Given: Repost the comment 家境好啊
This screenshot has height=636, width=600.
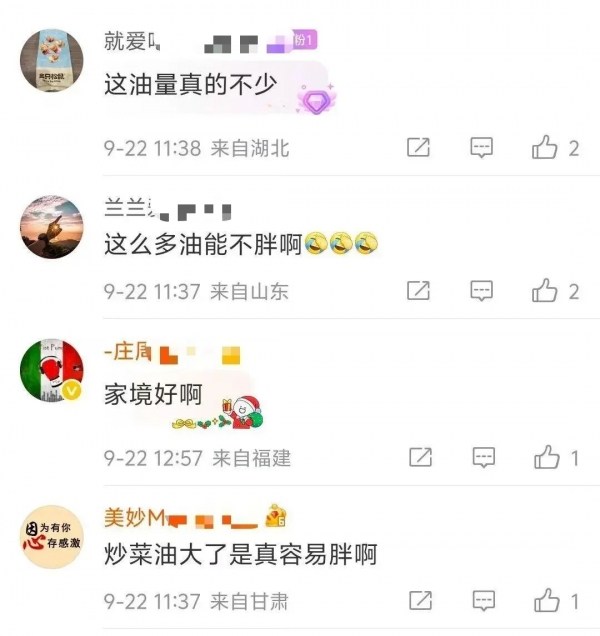Looking at the screenshot, I should (x=418, y=457).
